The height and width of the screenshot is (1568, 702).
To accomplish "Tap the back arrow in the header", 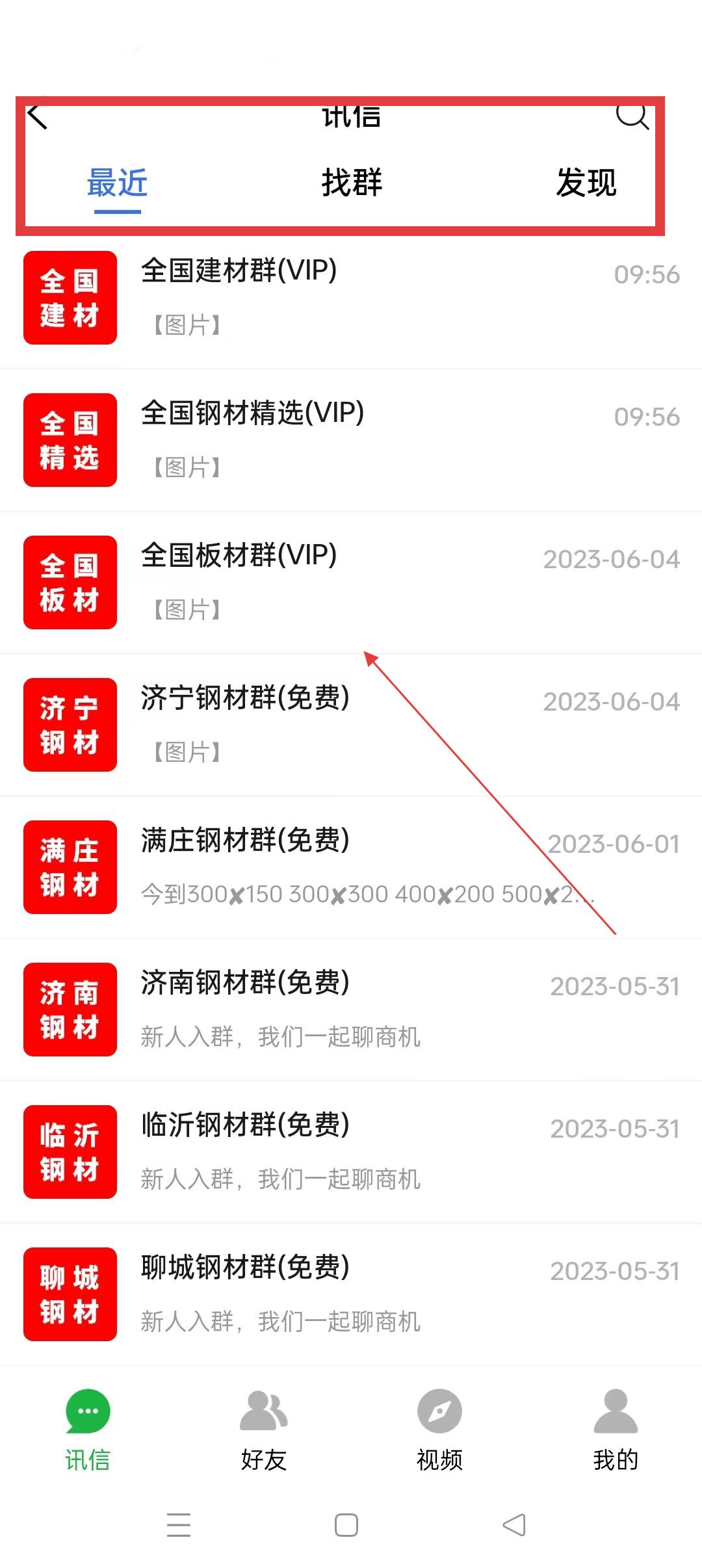I will [x=38, y=117].
